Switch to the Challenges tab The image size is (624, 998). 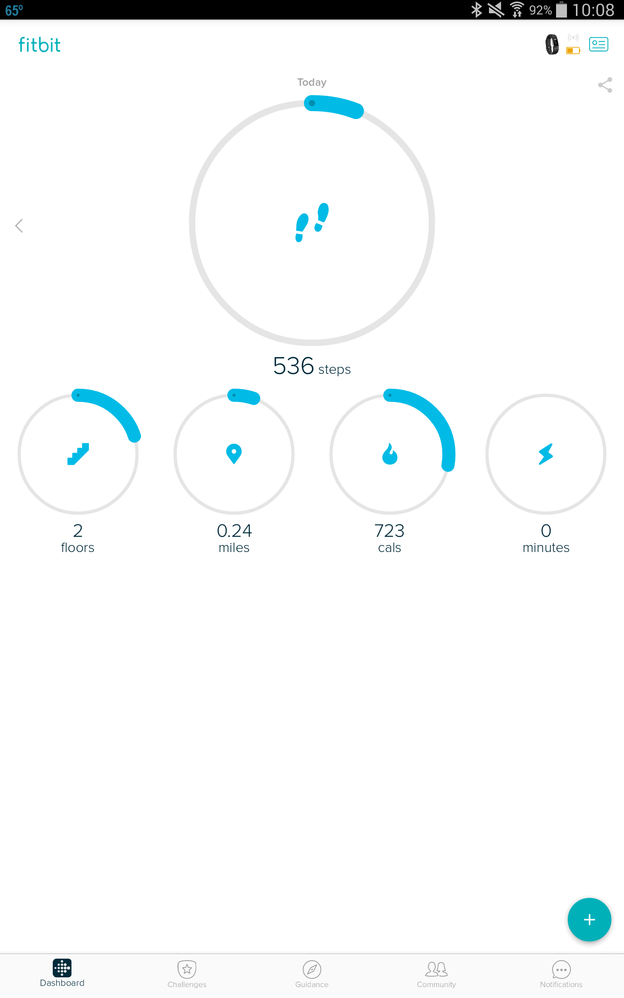click(187, 974)
